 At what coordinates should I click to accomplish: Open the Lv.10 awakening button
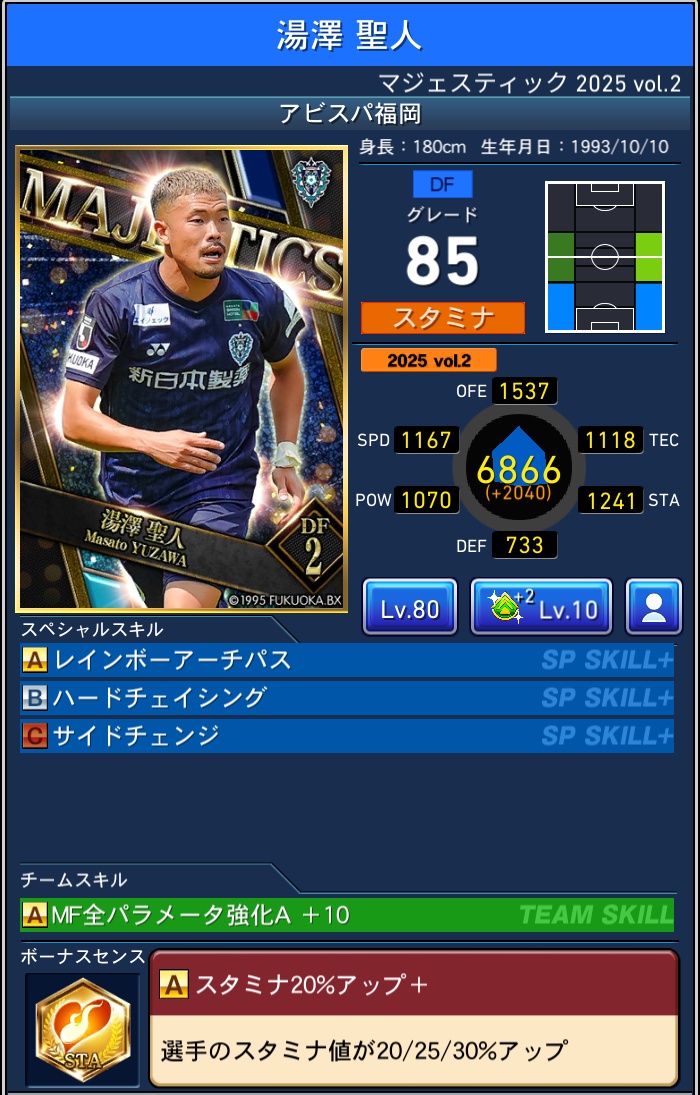pos(541,607)
